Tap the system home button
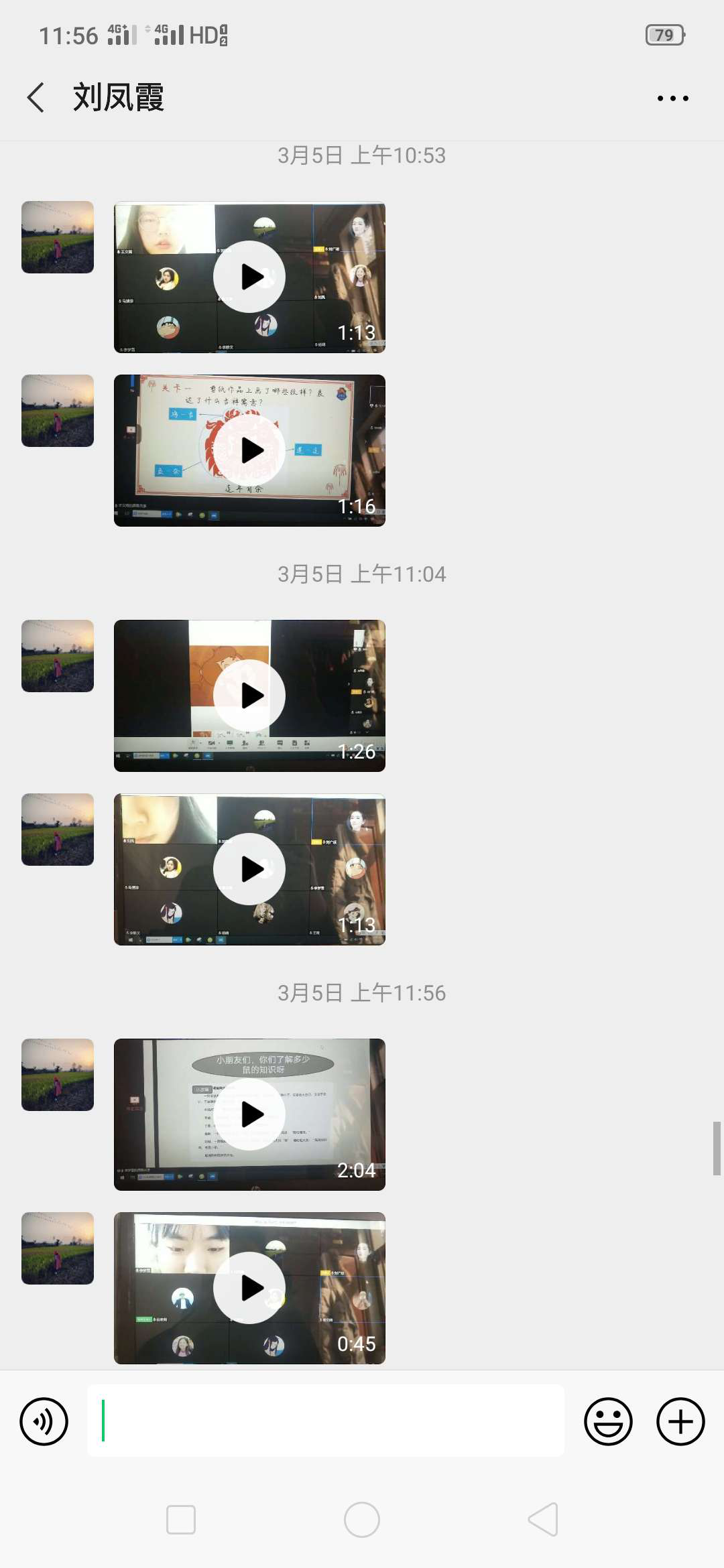 pos(362,1520)
